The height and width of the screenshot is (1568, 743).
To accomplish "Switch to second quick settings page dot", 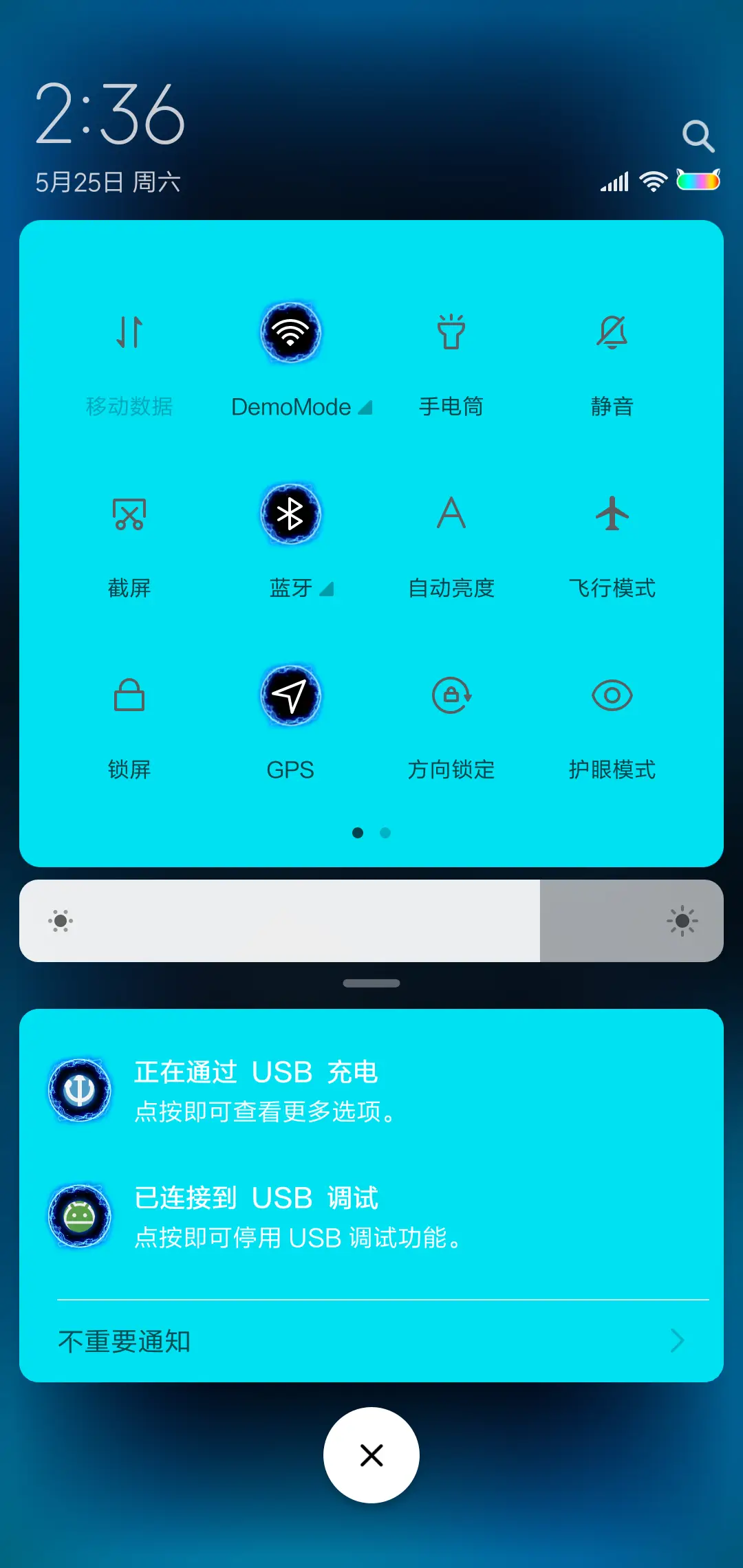I will (x=386, y=833).
